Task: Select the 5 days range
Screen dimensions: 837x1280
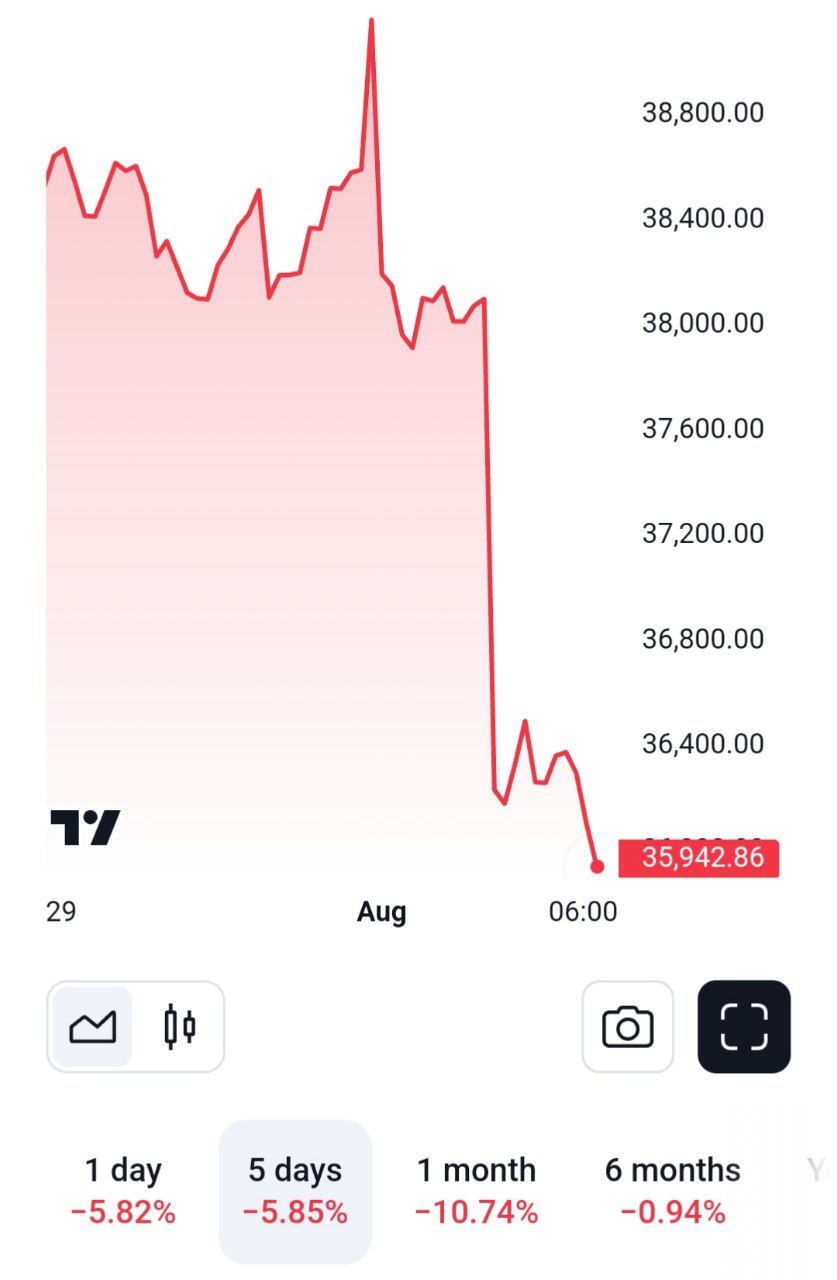Action: (x=295, y=1190)
